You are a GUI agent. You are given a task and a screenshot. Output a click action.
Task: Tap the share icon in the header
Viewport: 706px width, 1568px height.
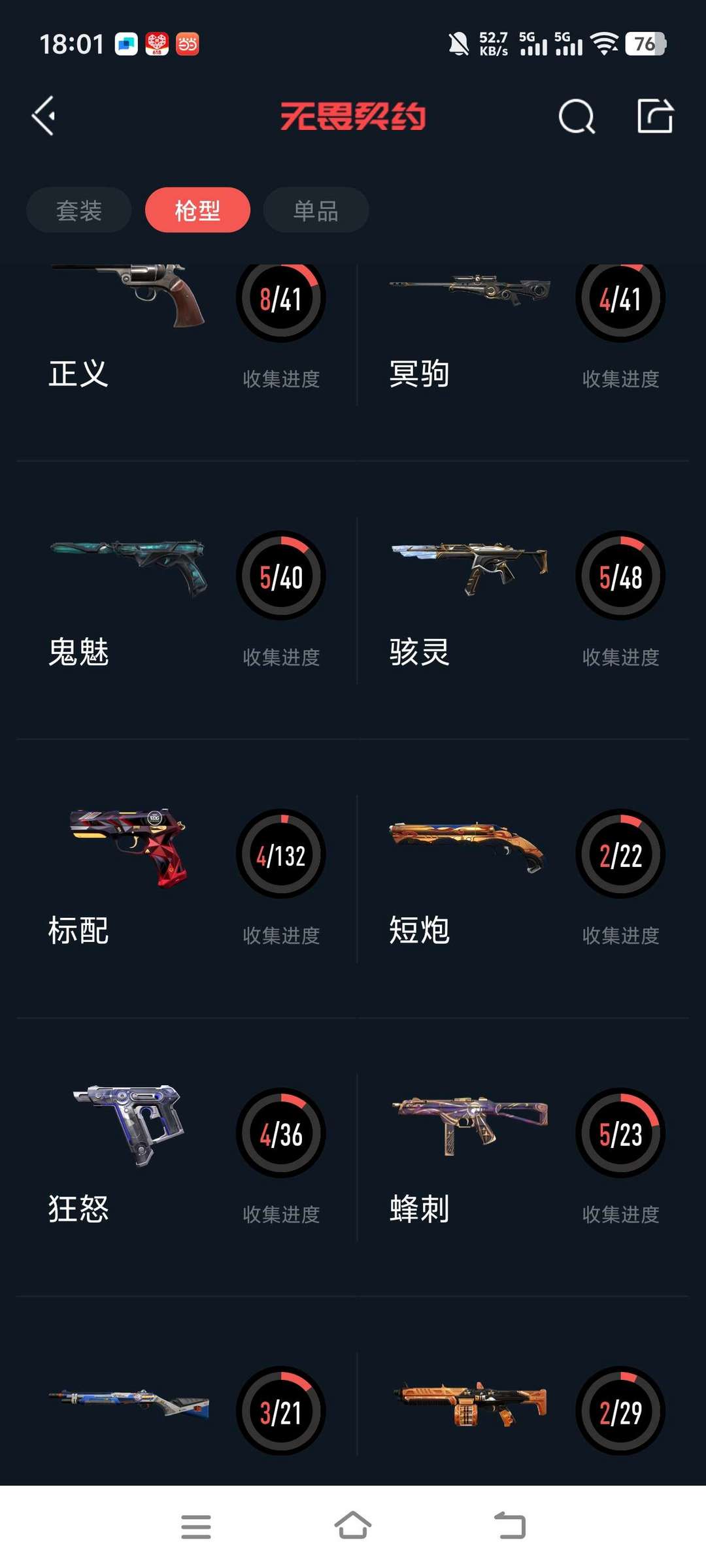(x=655, y=116)
